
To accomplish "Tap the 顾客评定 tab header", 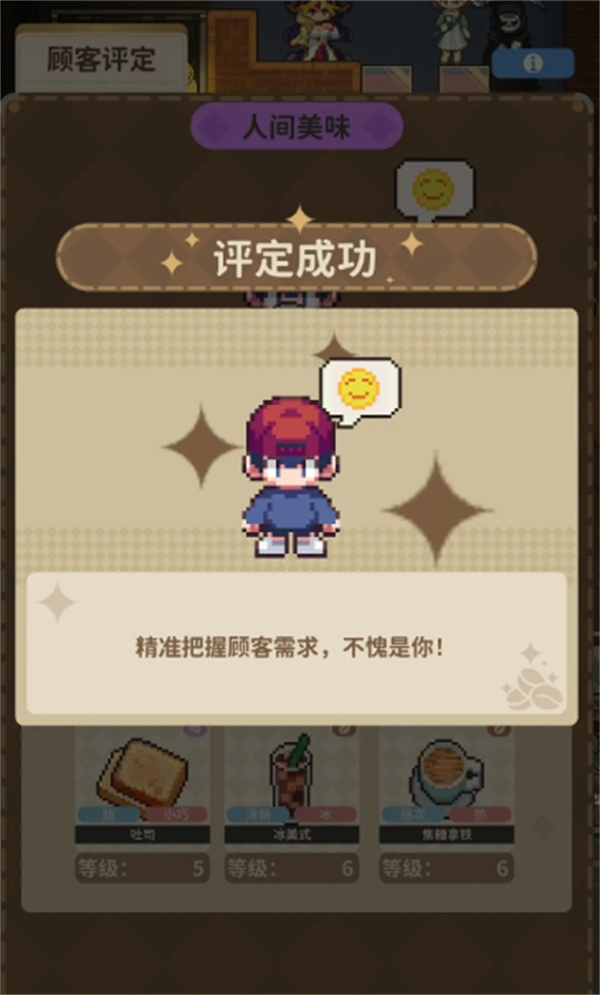I will pyautogui.click(x=101, y=59).
